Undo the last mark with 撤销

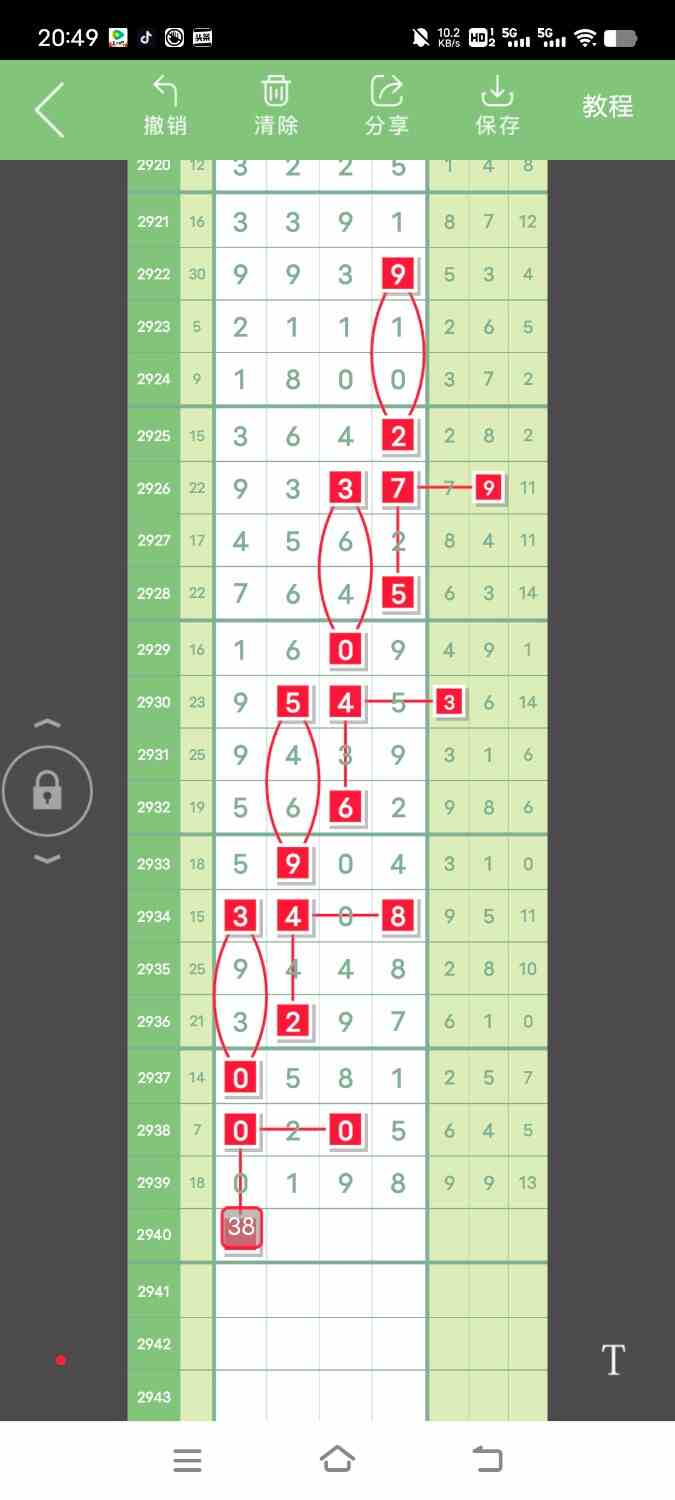(165, 106)
